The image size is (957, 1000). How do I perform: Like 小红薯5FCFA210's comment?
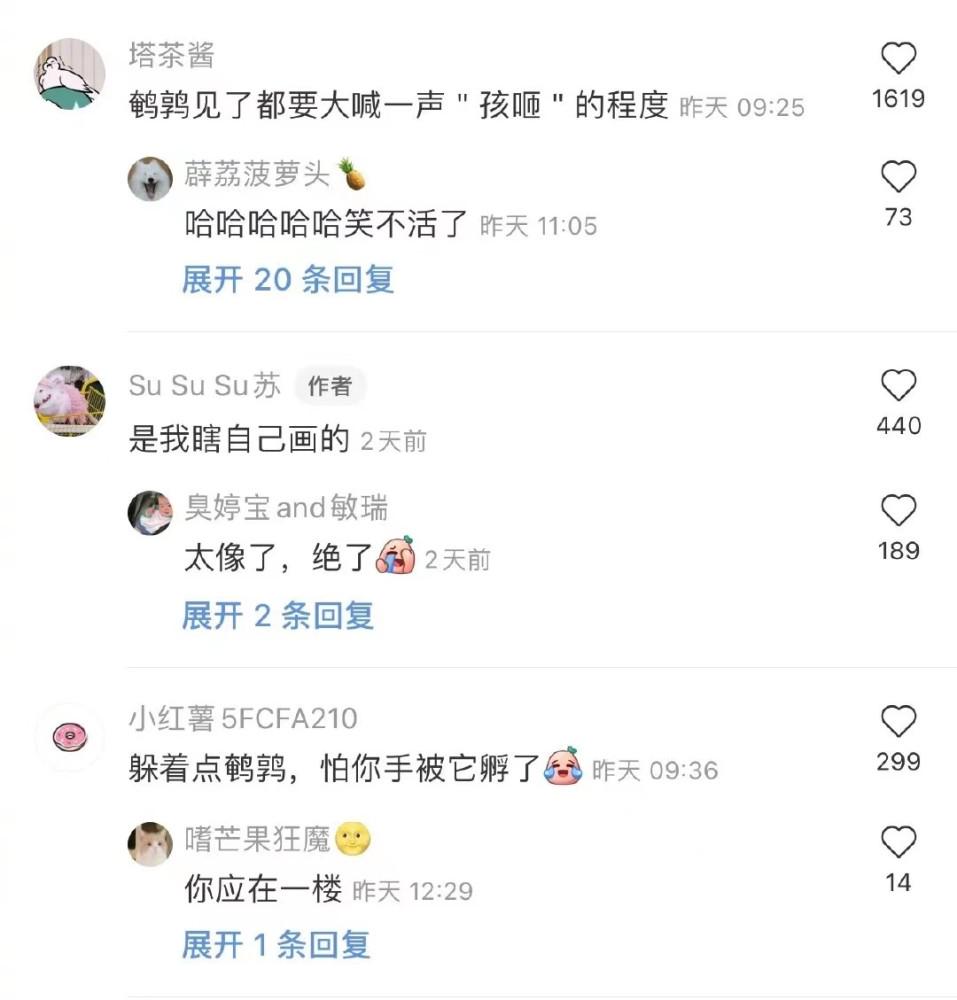pyautogui.click(x=897, y=721)
